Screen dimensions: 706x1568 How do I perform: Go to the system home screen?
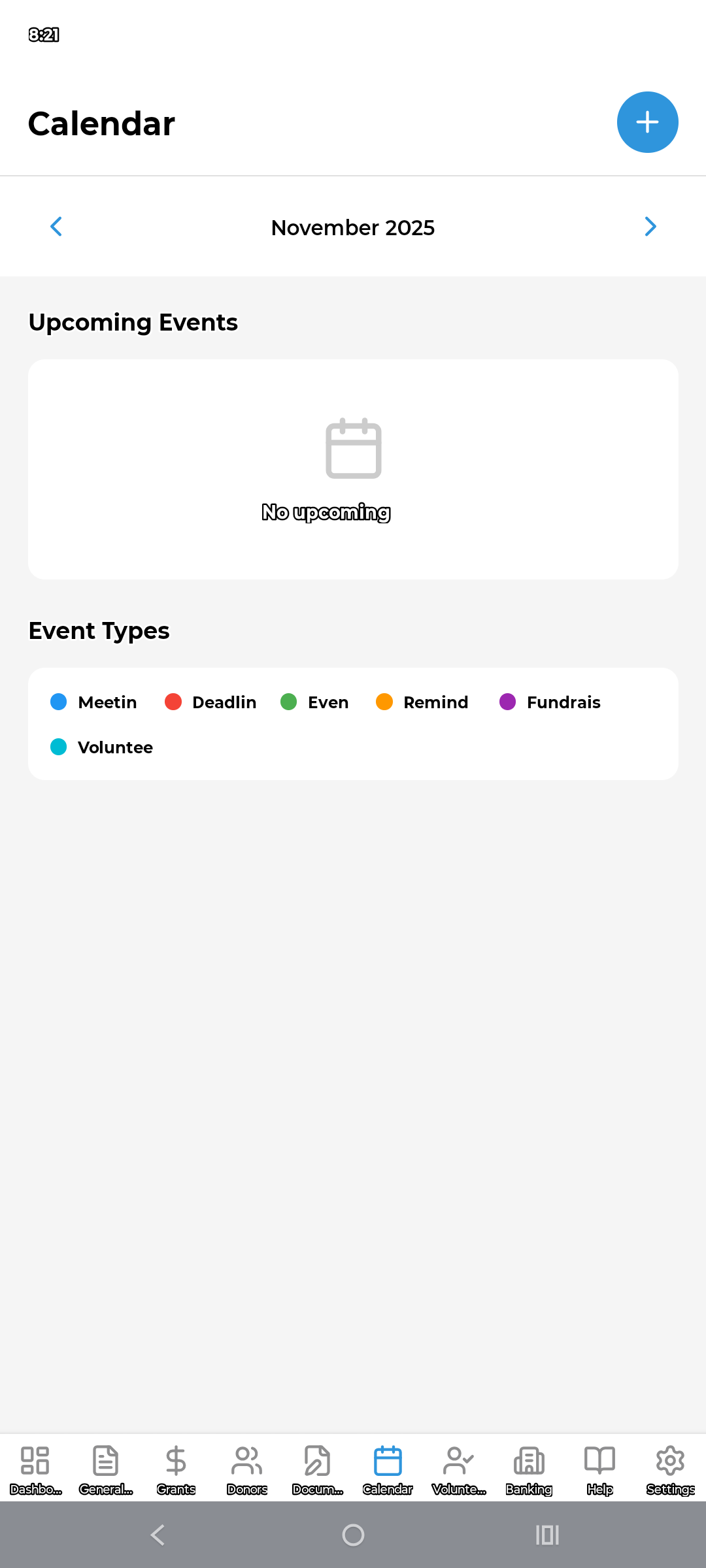tap(353, 1535)
